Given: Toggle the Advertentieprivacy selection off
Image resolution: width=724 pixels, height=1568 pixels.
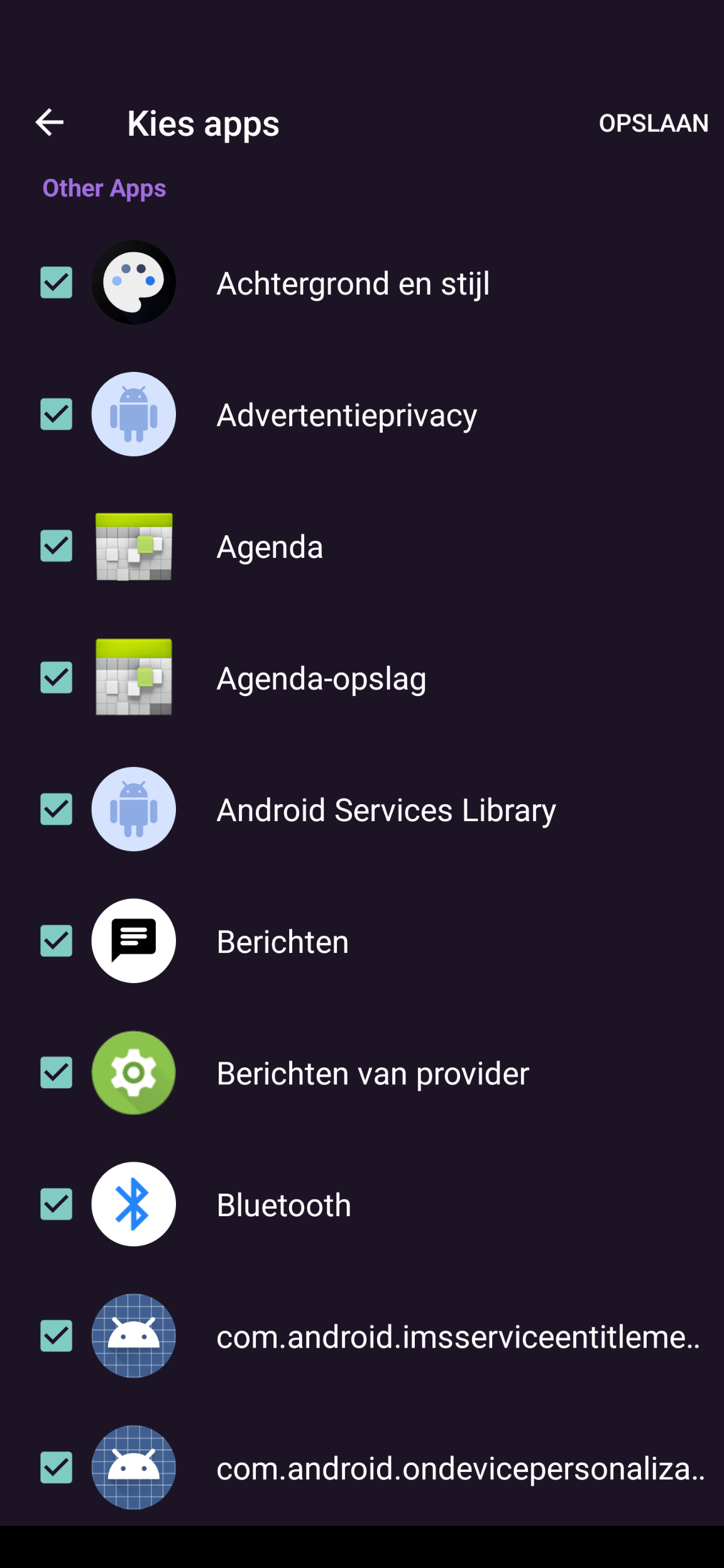Looking at the screenshot, I should pyautogui.click(x=55, y=415).
